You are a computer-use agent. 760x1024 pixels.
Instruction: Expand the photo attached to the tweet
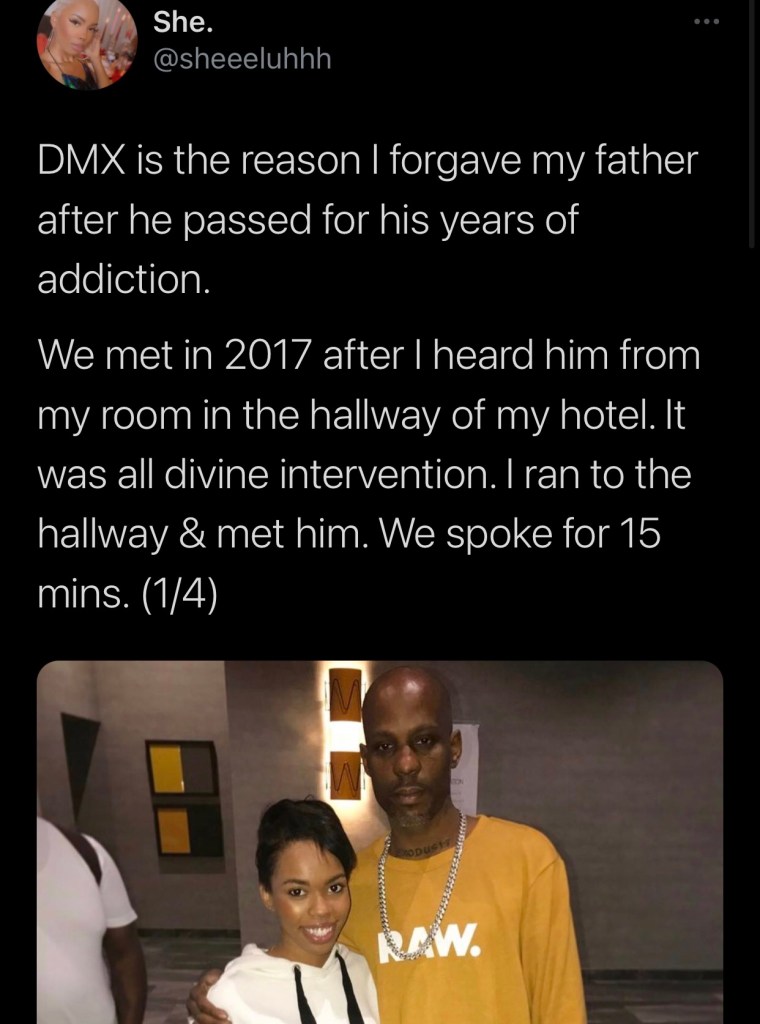(380, 842)
